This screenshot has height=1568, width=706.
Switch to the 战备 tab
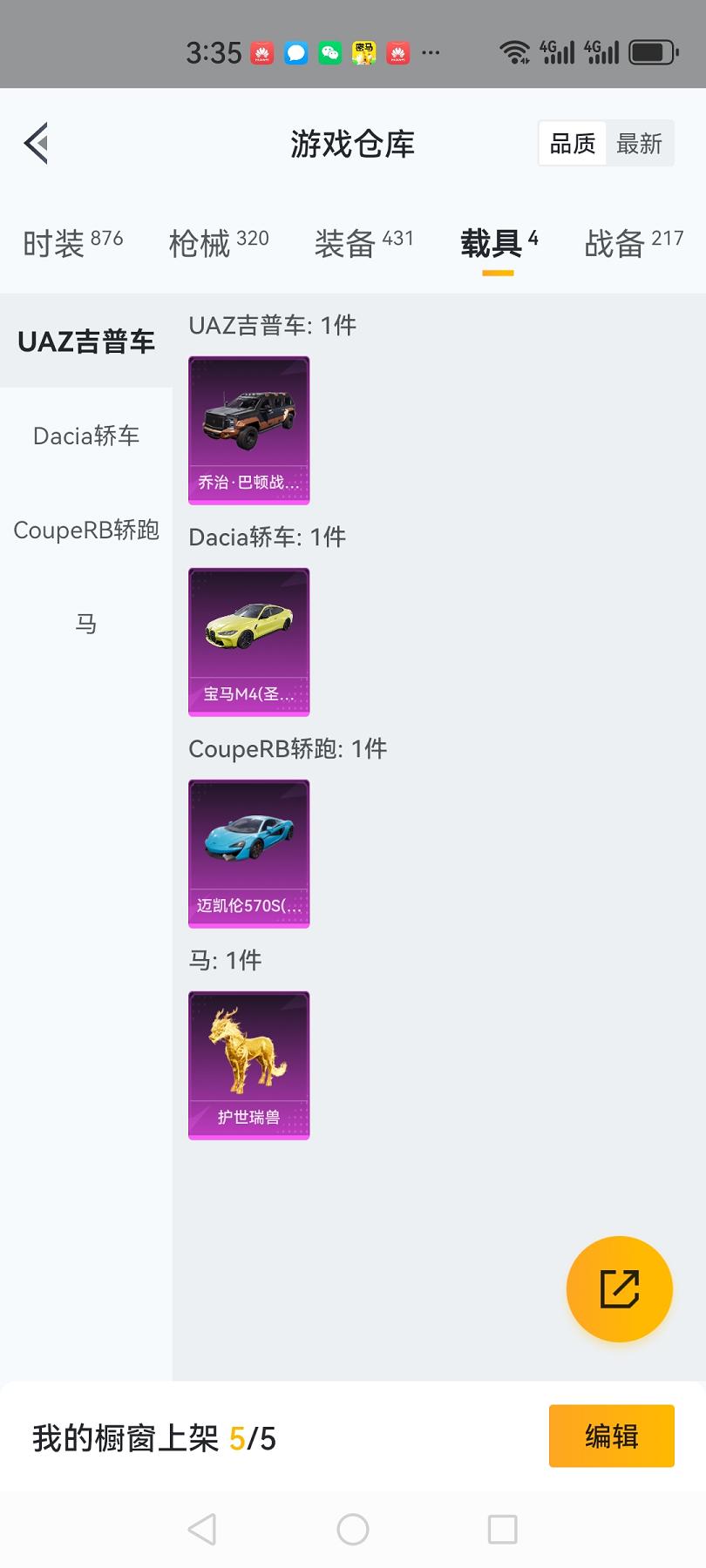click(634, 243)
